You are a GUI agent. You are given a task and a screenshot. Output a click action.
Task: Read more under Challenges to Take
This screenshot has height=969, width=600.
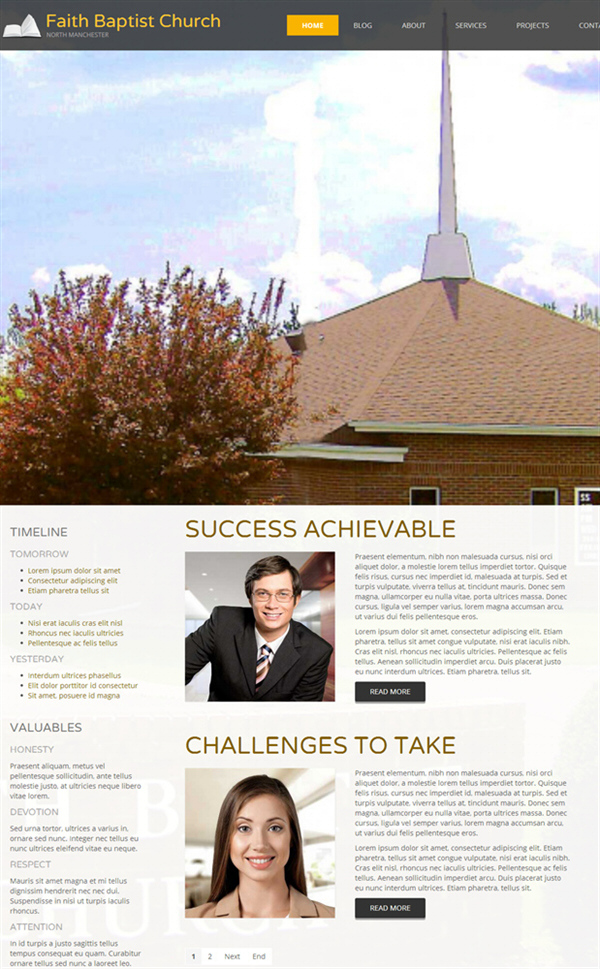(390, 908)
